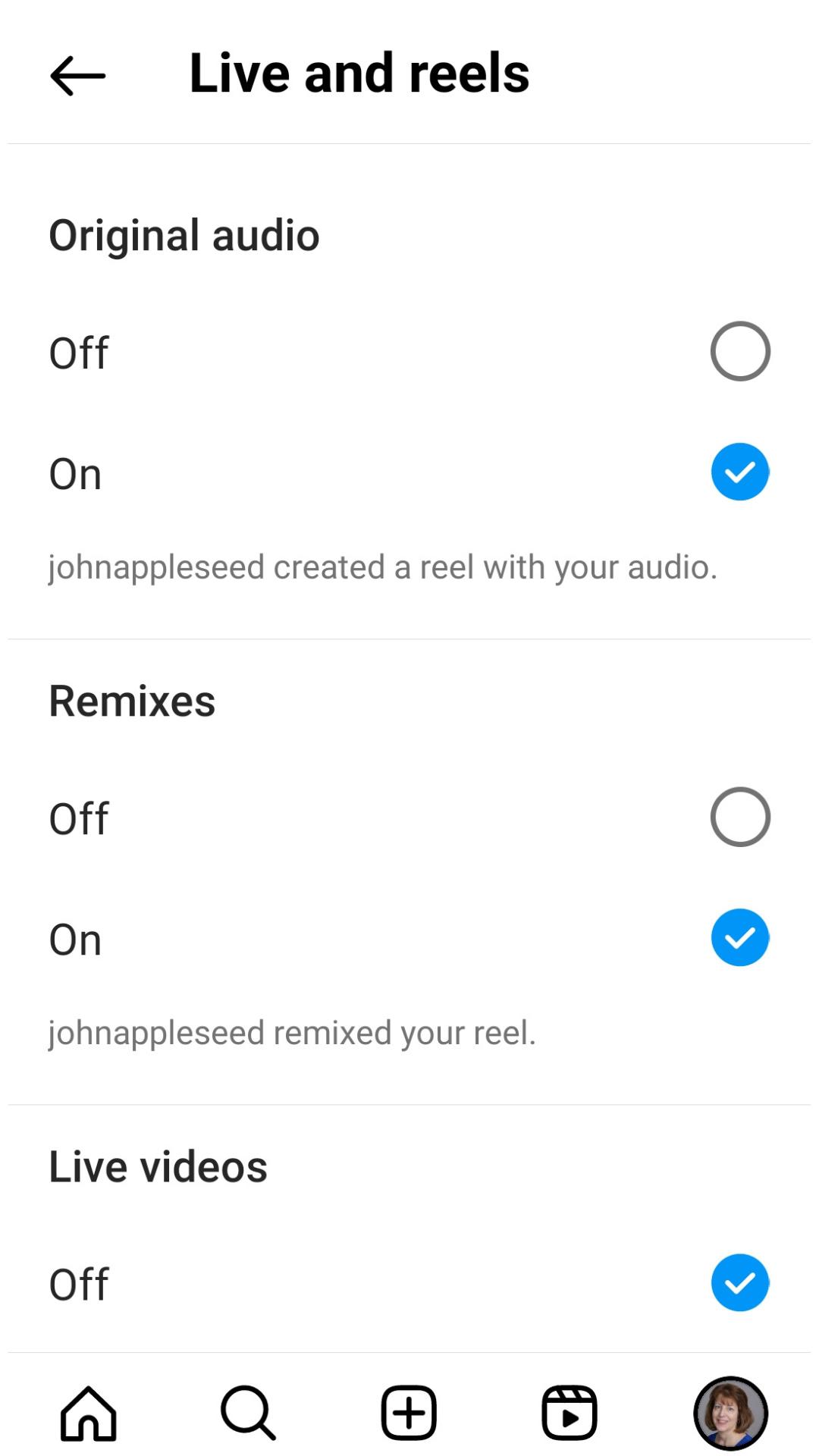The image size is (819, 1456).
Task: Turn Off Original audio notifications
Action: coord(739,350)
